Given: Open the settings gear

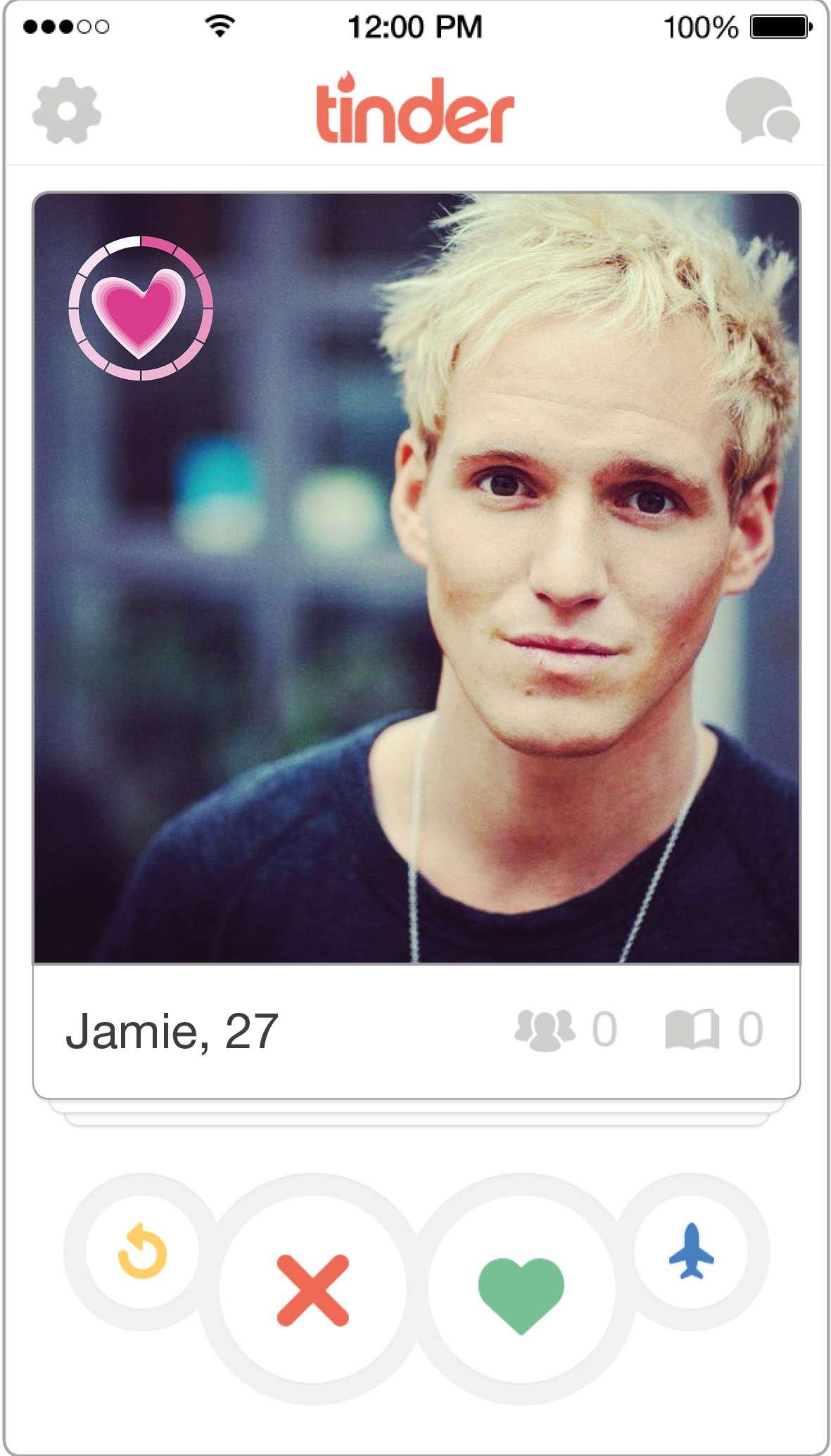Looking at the screenshot, I should (x=67, y=111).
